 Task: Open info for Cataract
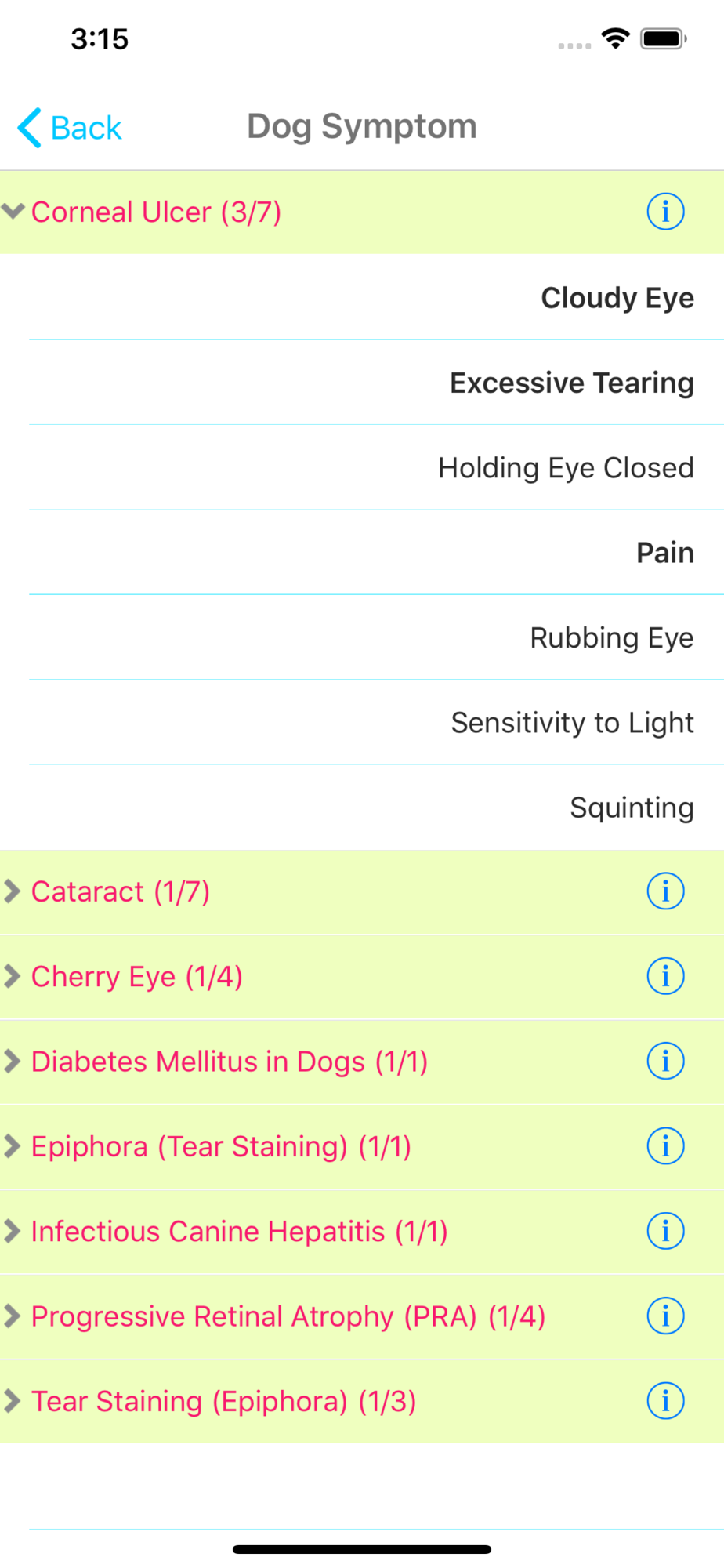coord(665,891)
